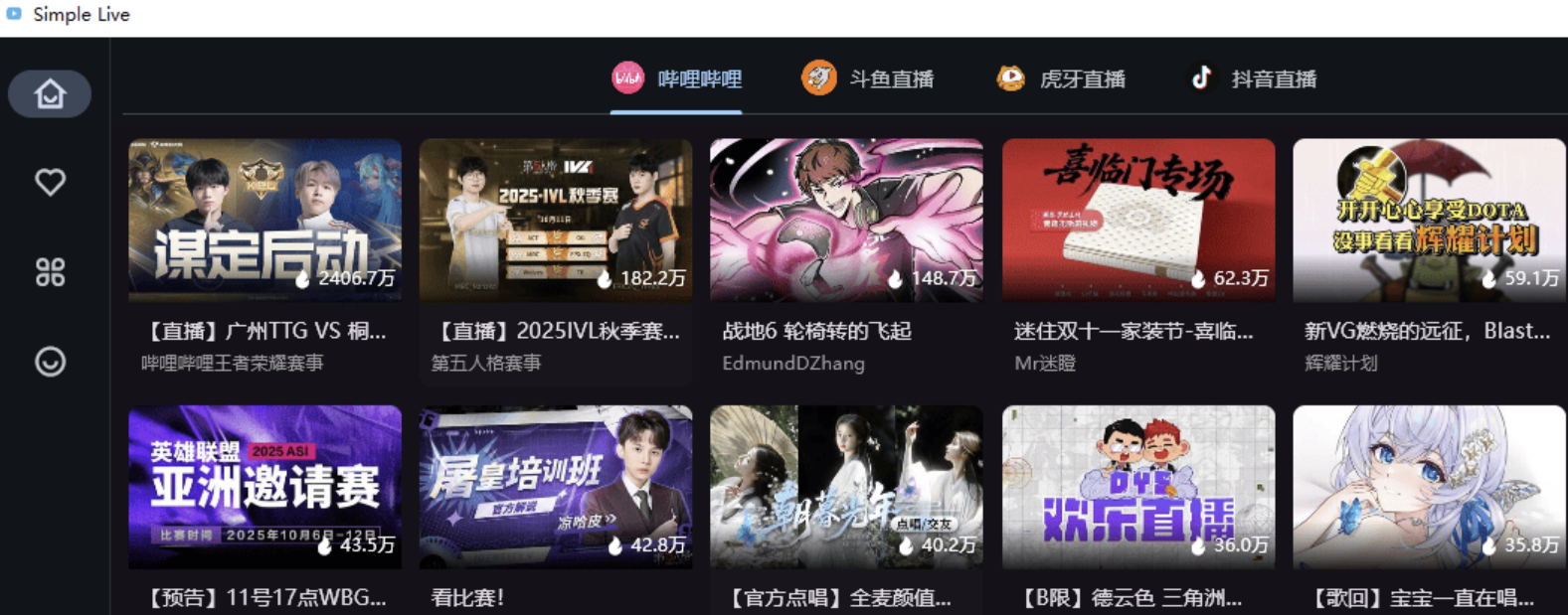The image size is (1568, 615).
Task: Open the smiley profile icon in sidebar
Action: coord(50,361)
